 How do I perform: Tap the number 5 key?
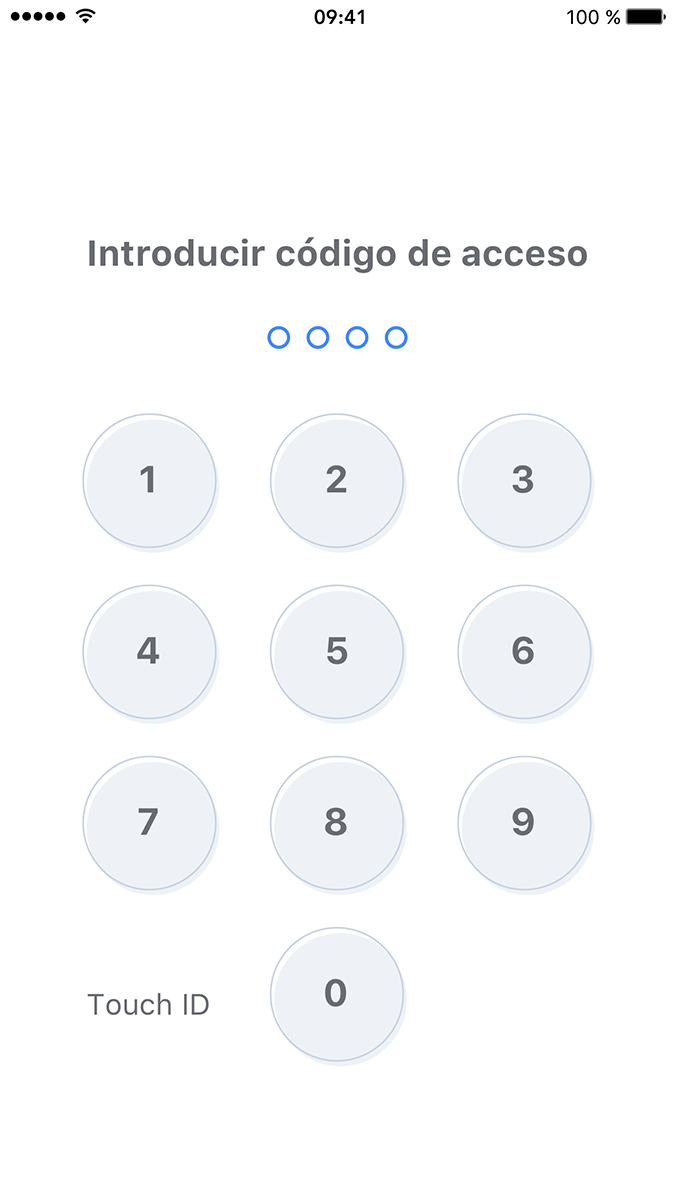click(337, 652)
